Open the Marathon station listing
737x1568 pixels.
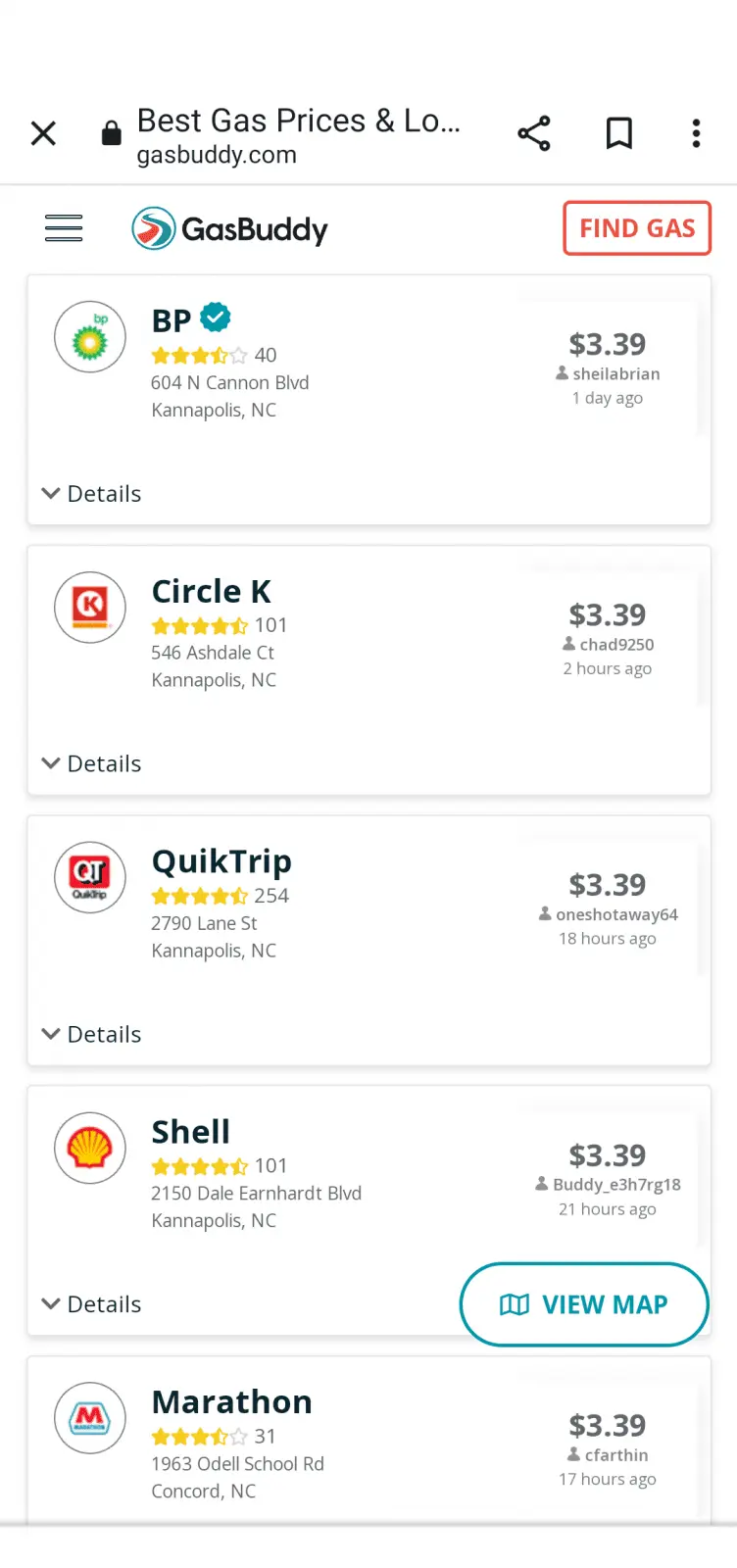[x=231, y=1402]
